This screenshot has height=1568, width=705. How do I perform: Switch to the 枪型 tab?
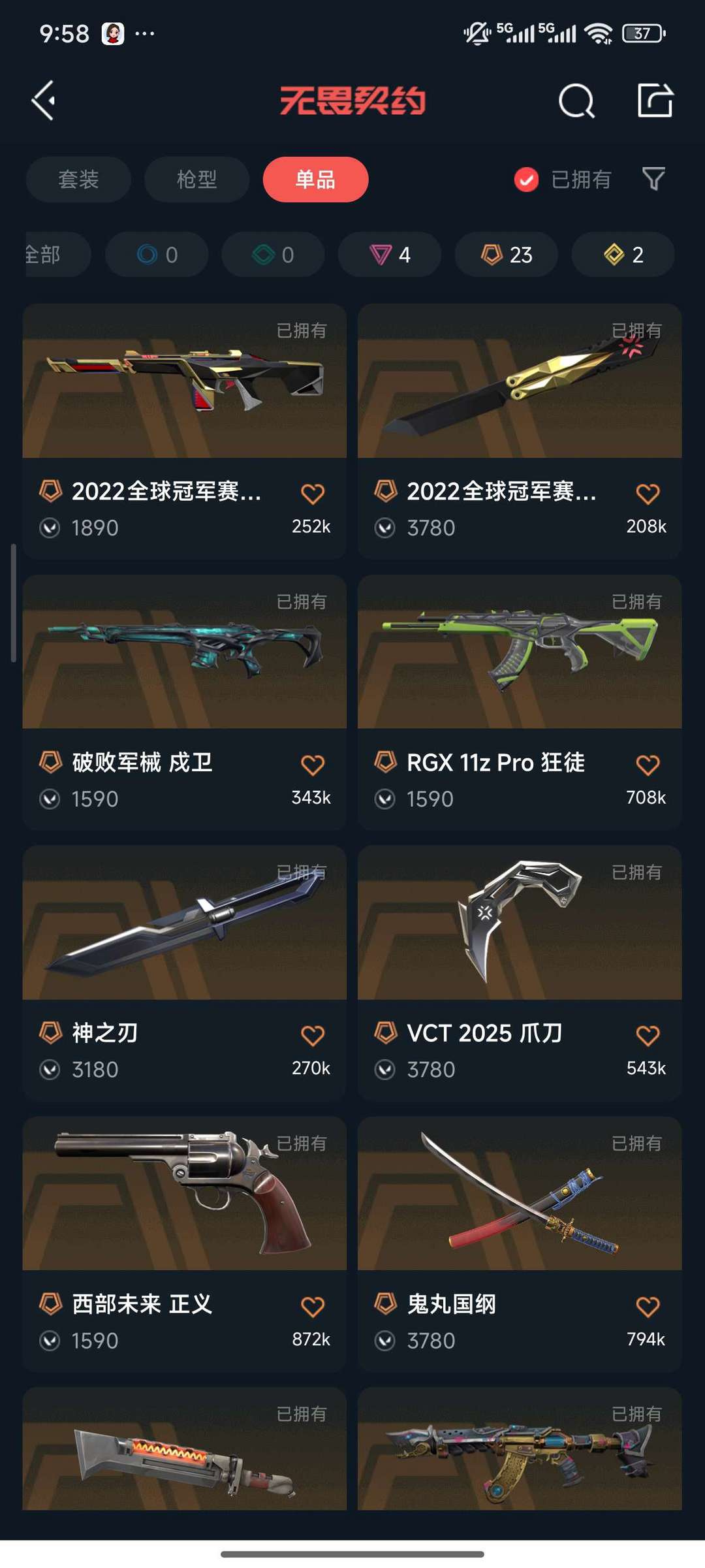pos(196,180)
